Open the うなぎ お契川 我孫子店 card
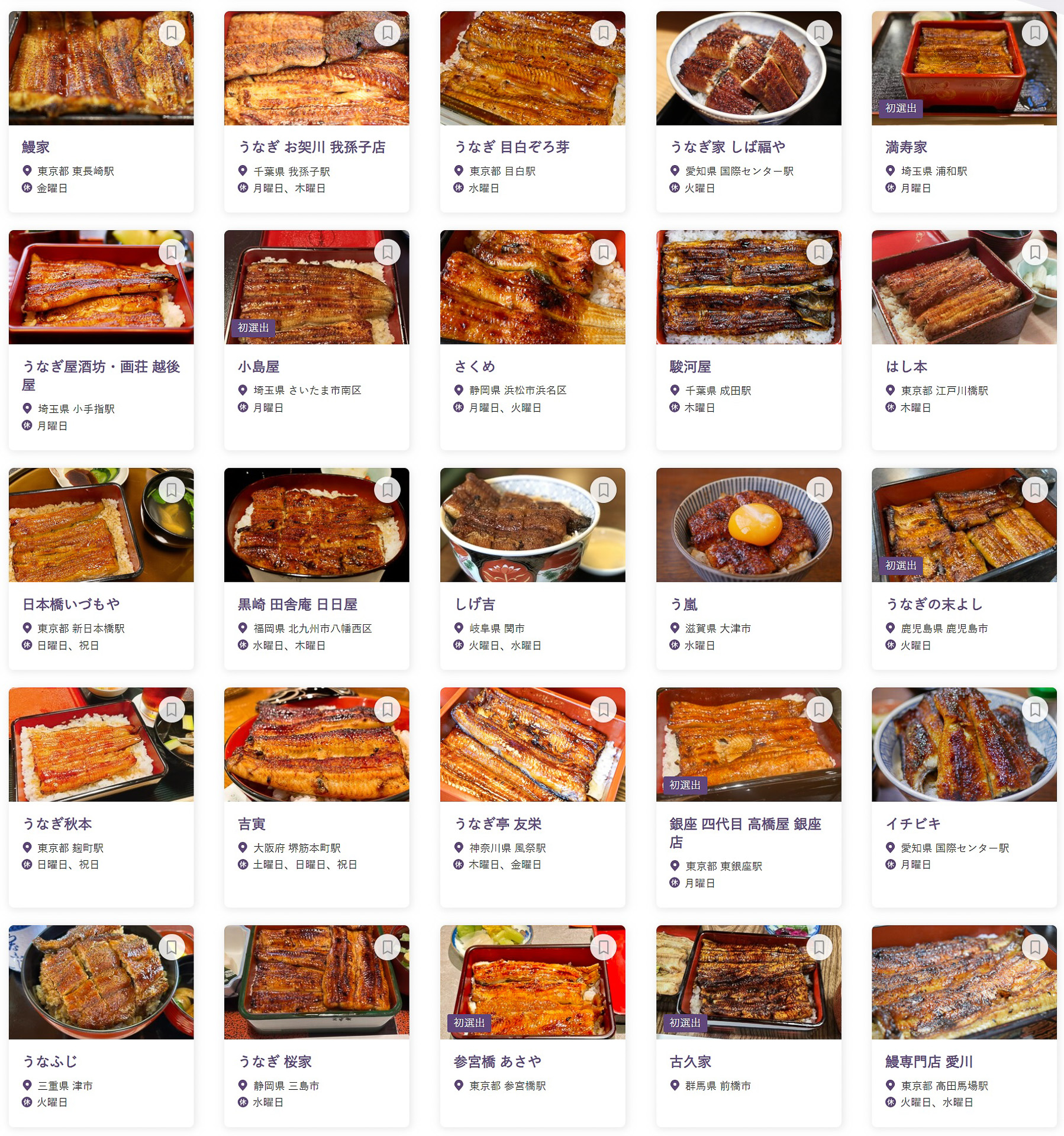Screen dimensions: 1064x1136 [x=311, y=147]
